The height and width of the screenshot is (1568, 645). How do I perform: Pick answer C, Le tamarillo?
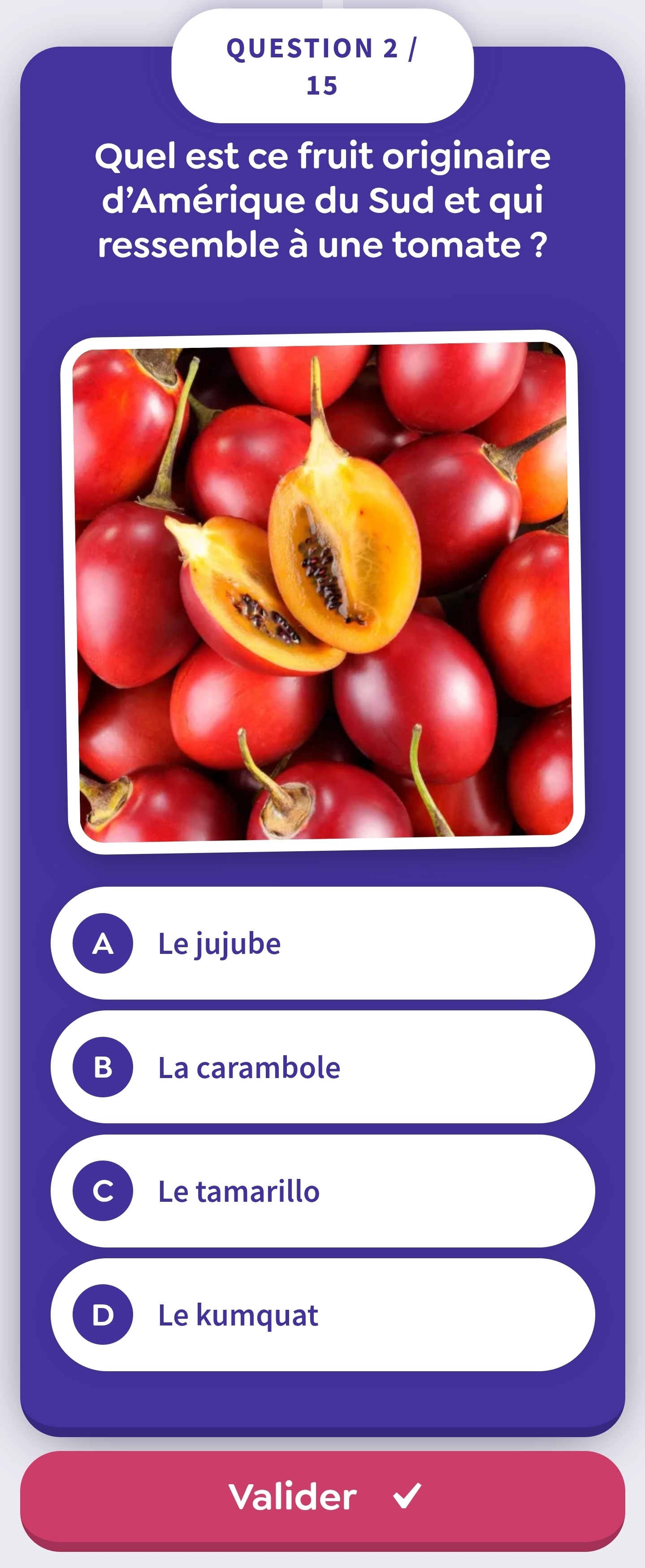(x=323, y=1191)
